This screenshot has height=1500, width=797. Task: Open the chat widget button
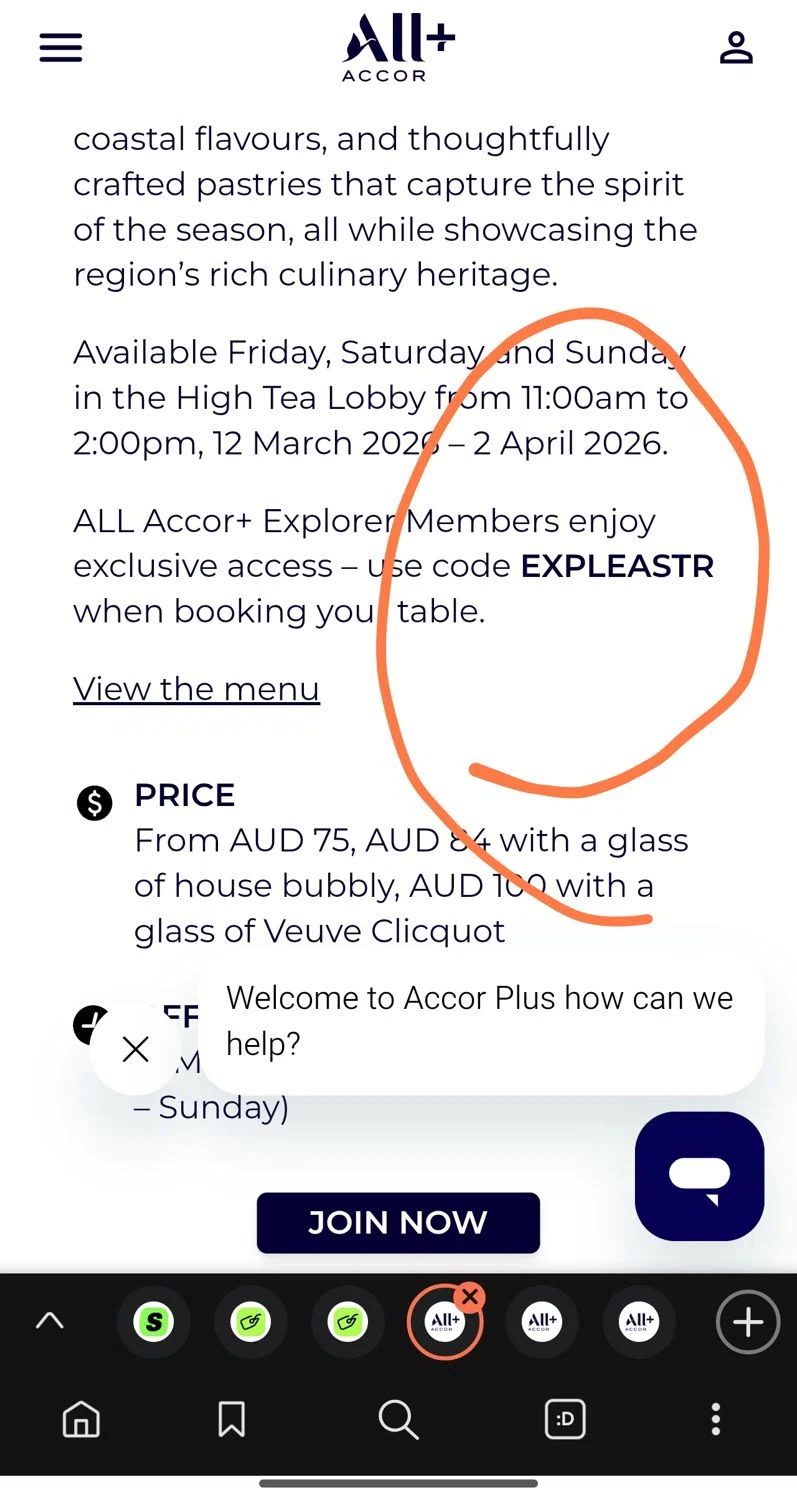click(x=699, y=1176)
